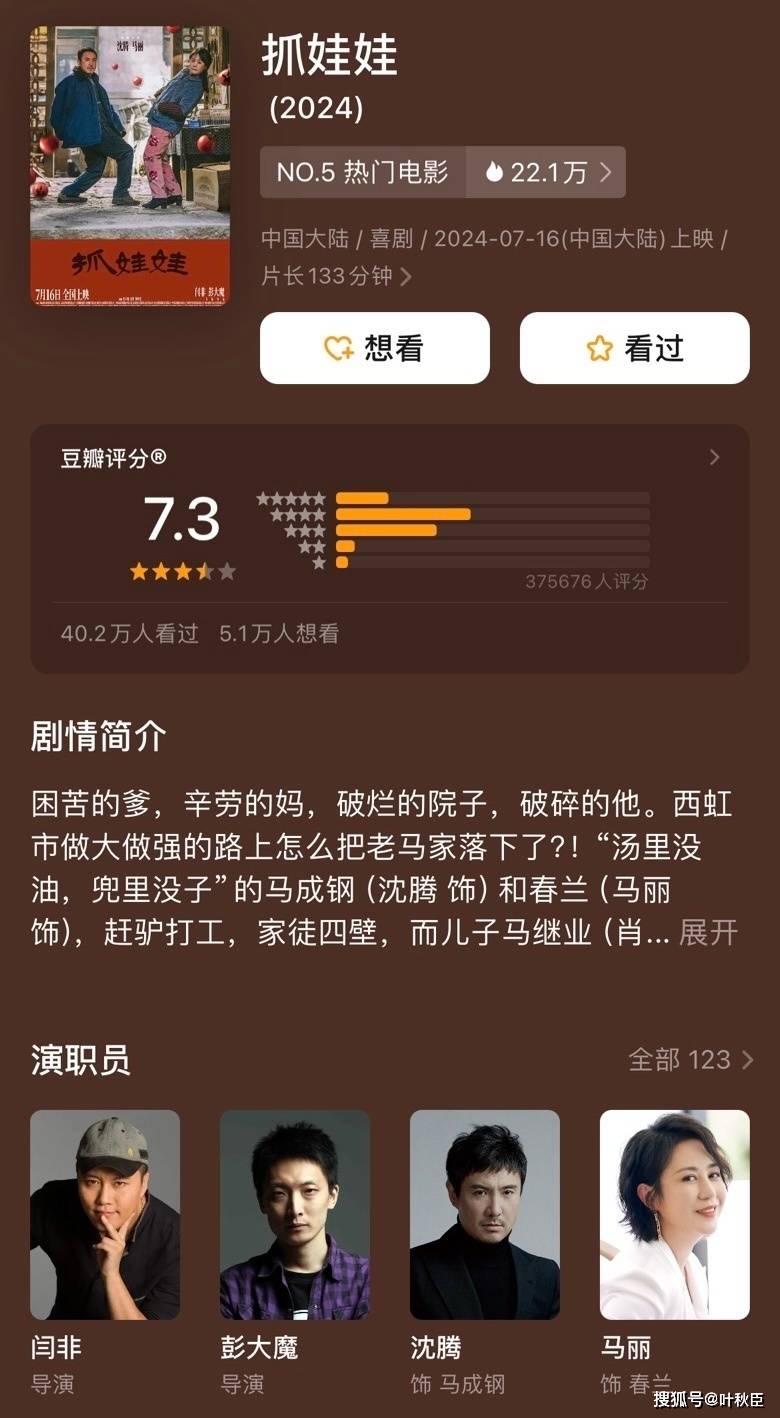Open director 彭大魔's profile
Viewport: 780px width, 1418px height.
[295, 1215]
